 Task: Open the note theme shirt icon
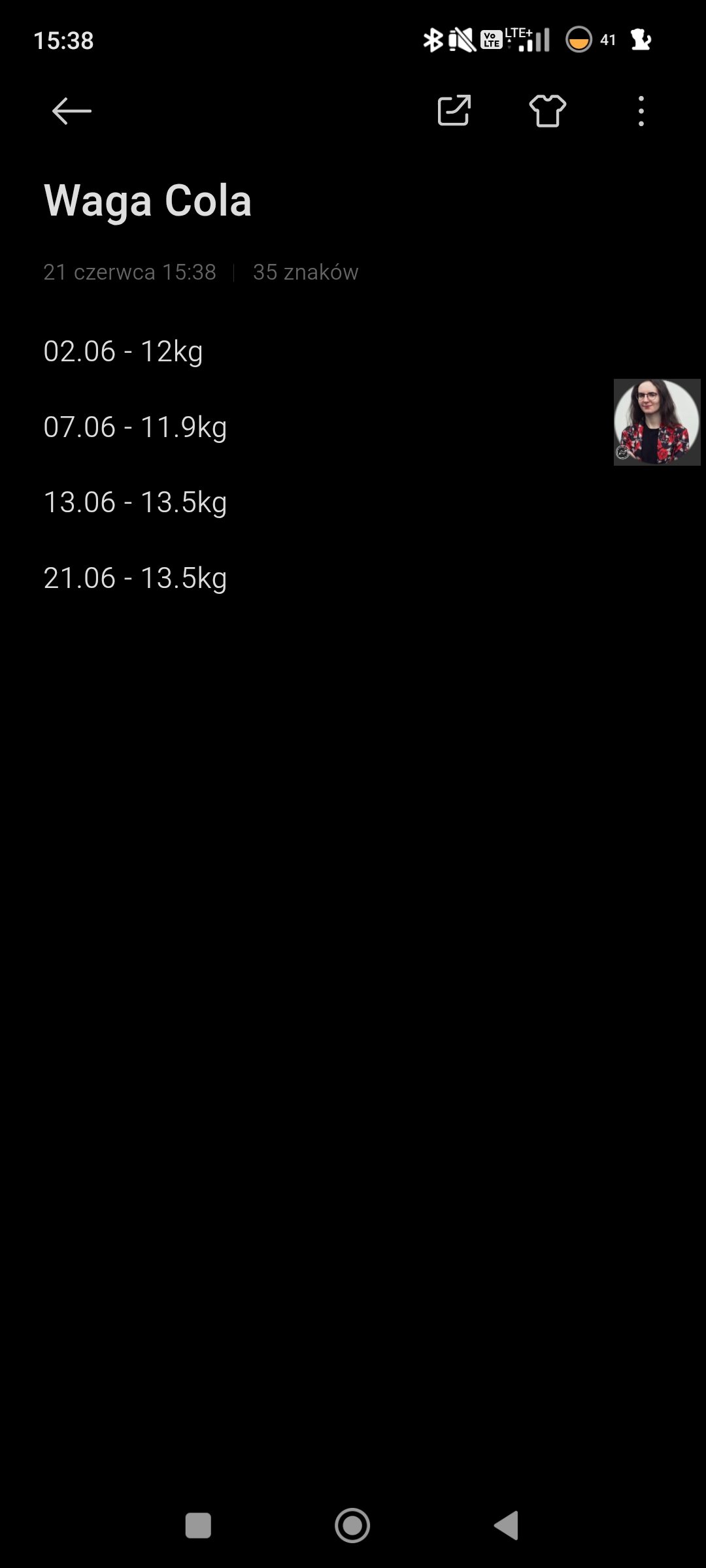547,110
